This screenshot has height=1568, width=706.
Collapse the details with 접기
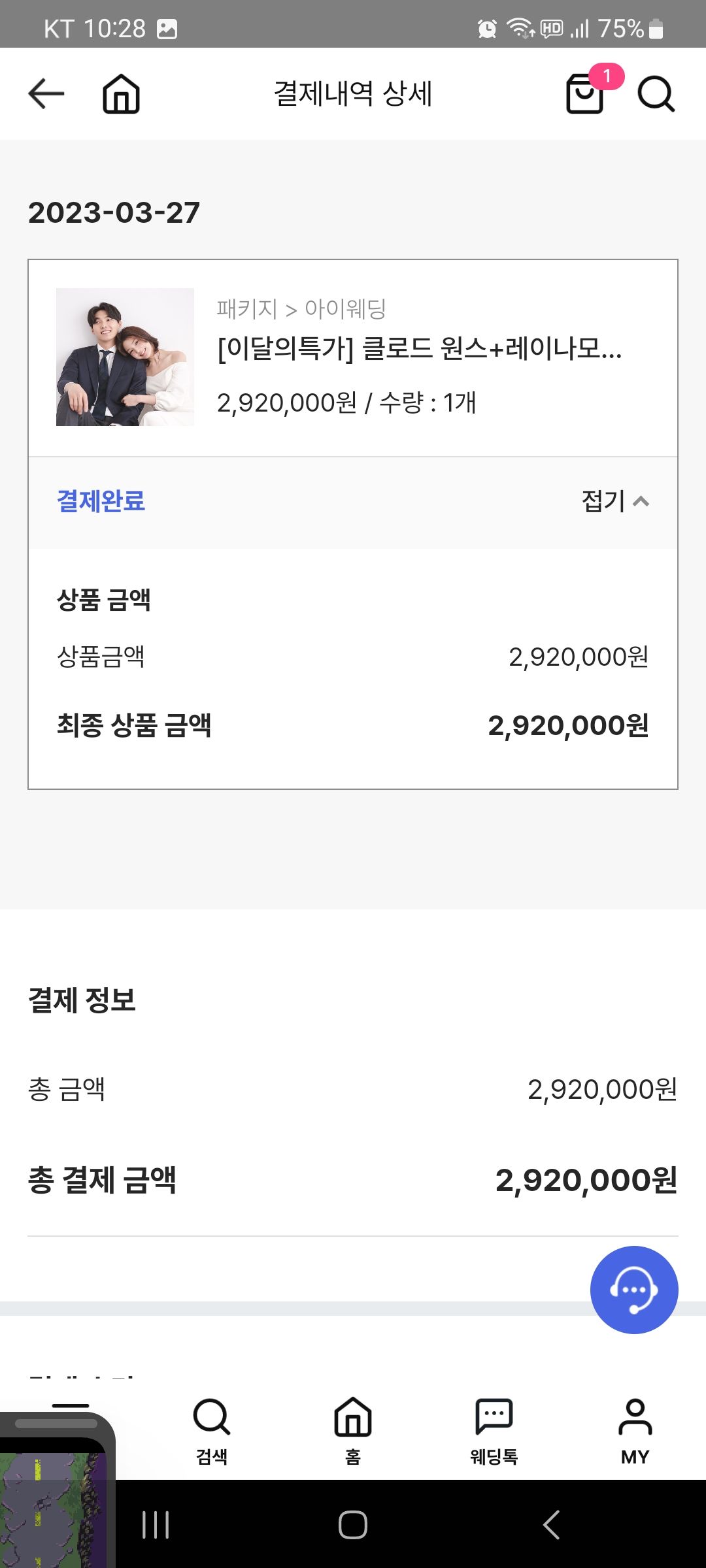pos(615,501)
